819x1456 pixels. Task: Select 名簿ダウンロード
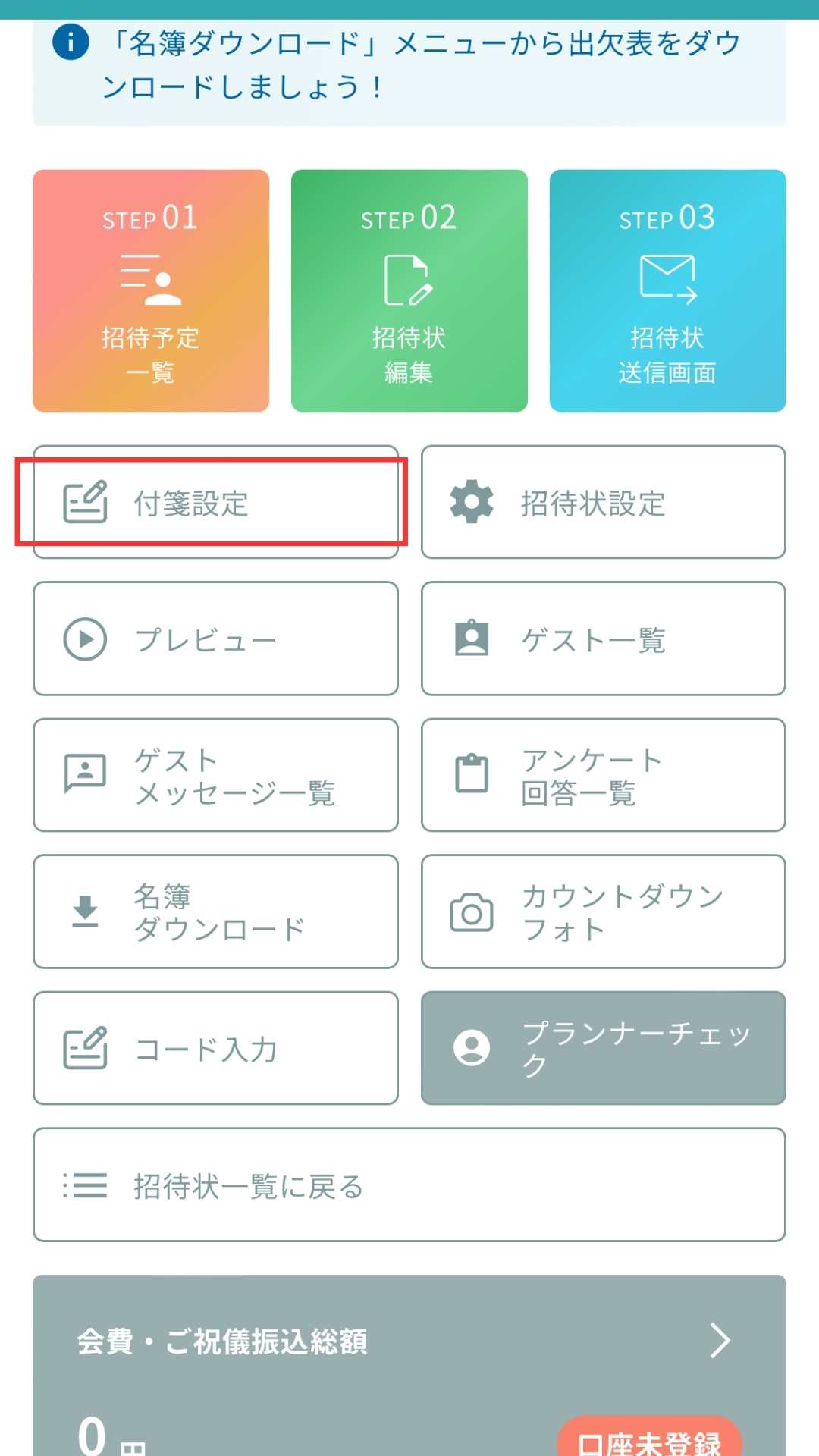[215, 912]
